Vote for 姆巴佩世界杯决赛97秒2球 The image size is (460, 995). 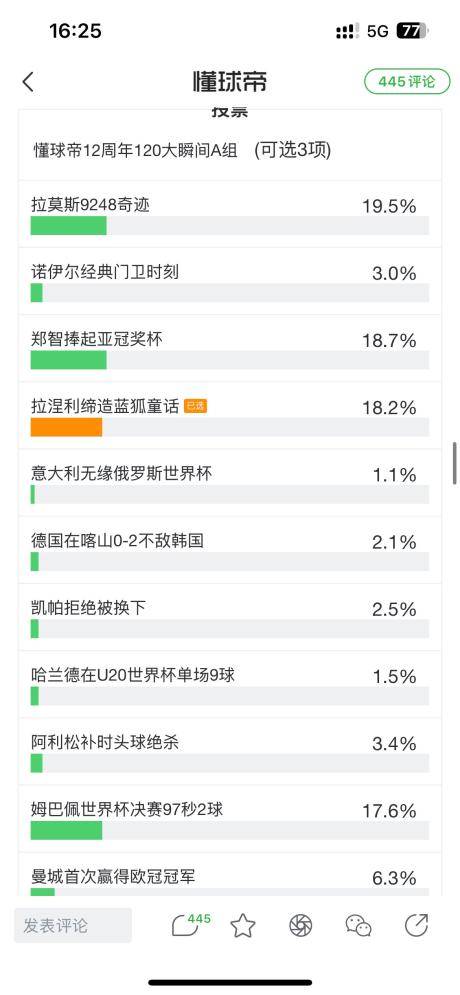[x=230, y=820]
